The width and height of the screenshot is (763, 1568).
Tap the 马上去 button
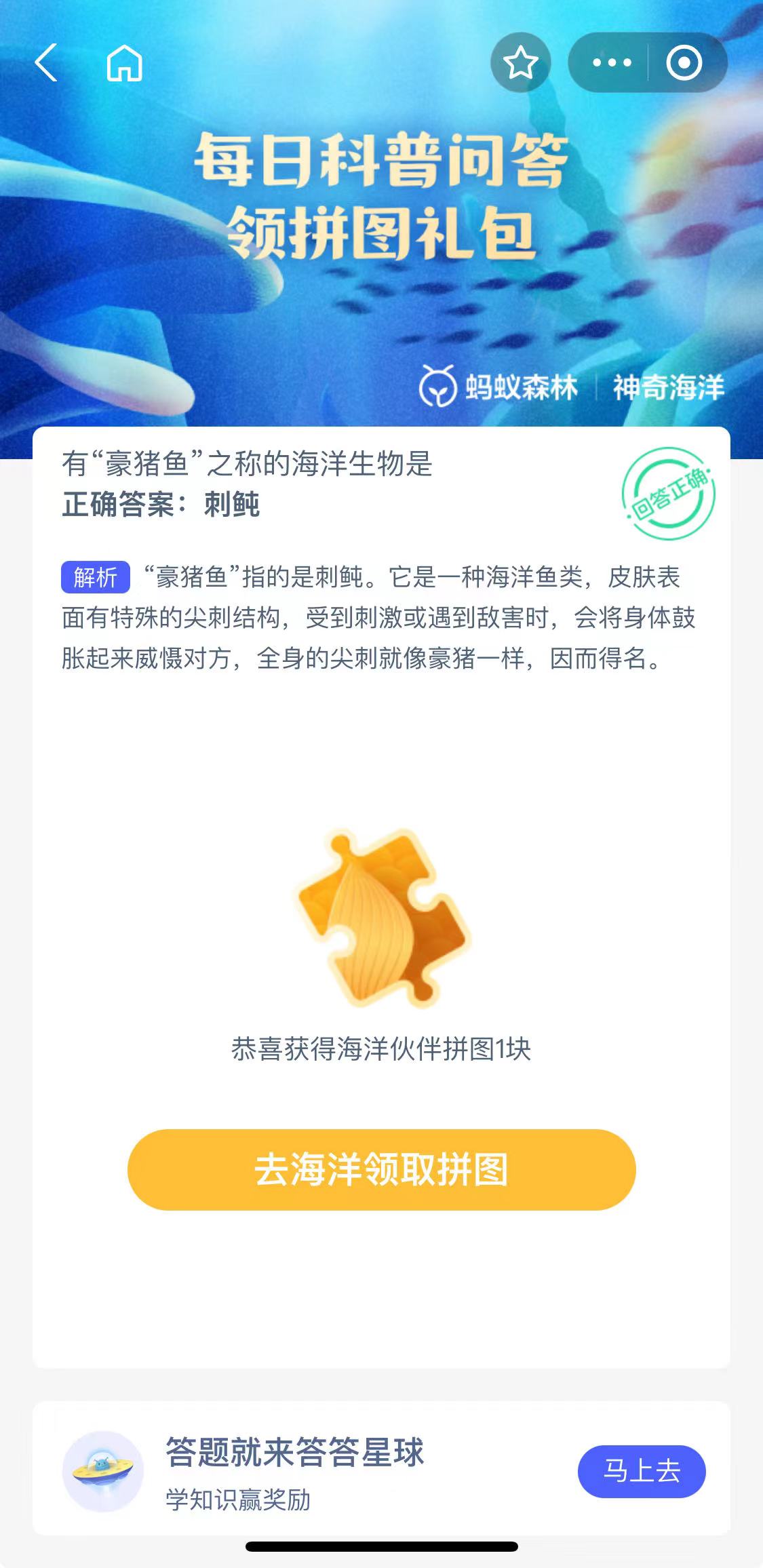[x=641, y=1471]
